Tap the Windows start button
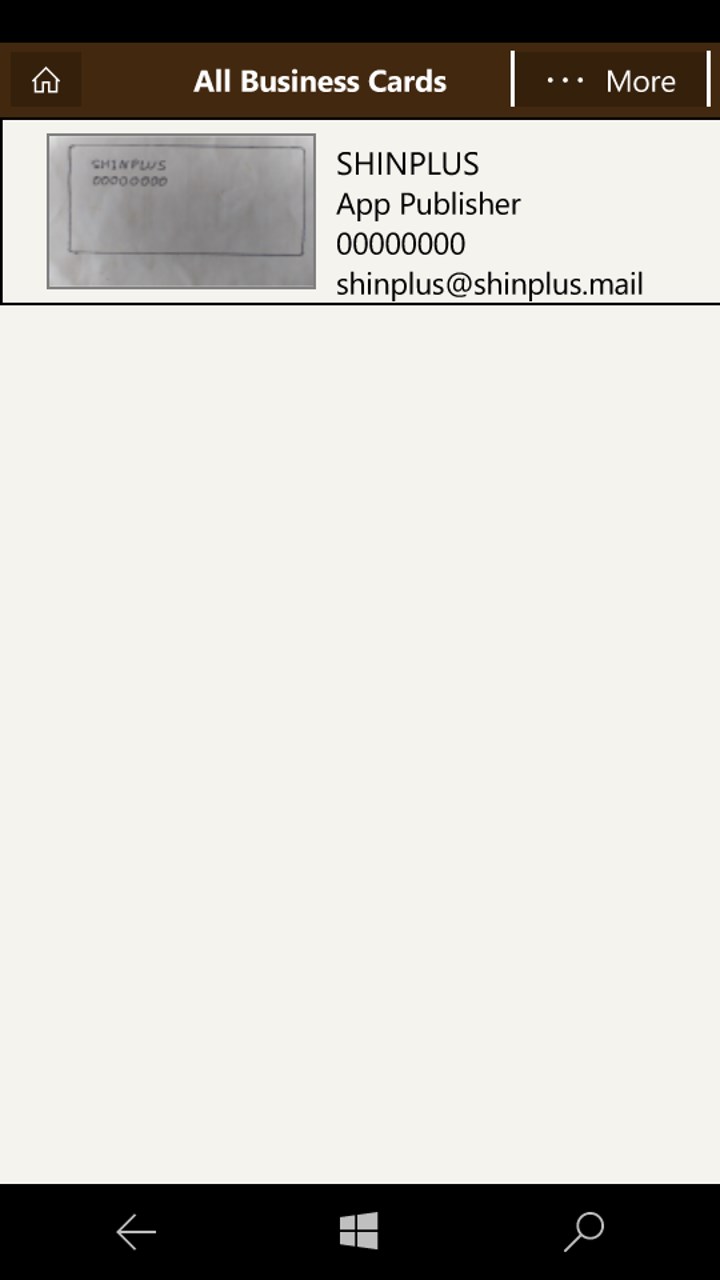The height and width of the screenshot is (1280, 720). 359,1231
